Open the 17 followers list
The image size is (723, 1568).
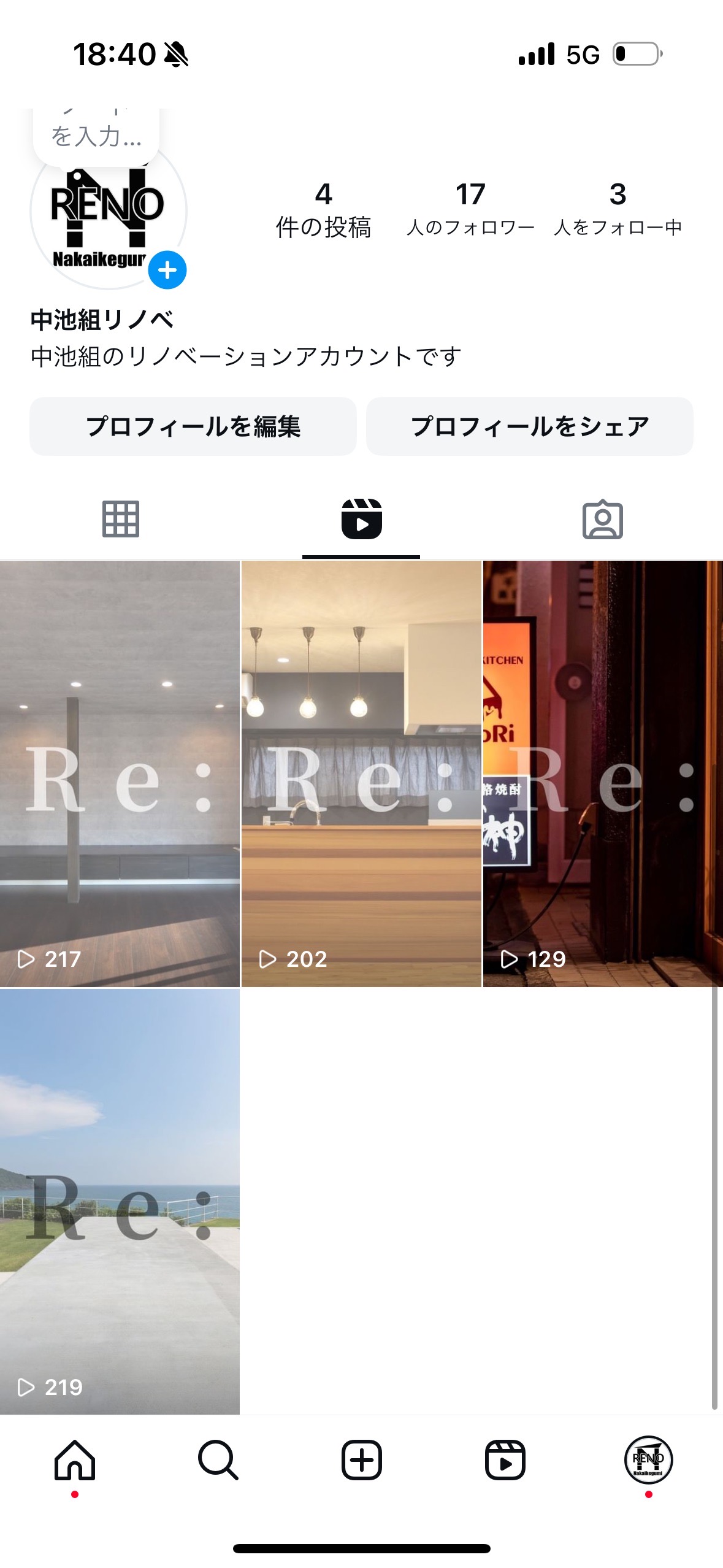pos(470,209)
